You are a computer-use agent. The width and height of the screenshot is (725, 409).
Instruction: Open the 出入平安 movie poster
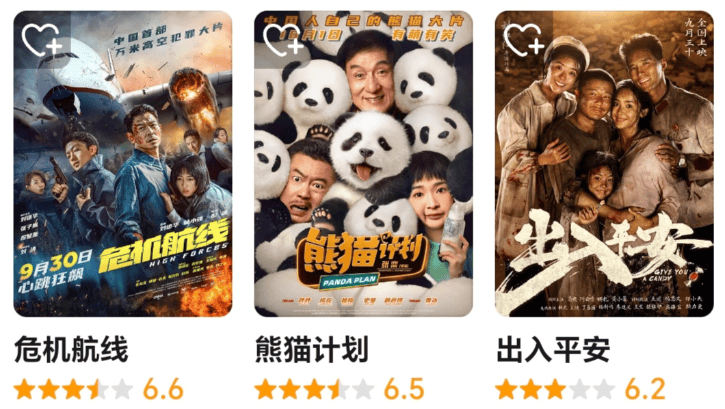[604, 180]
